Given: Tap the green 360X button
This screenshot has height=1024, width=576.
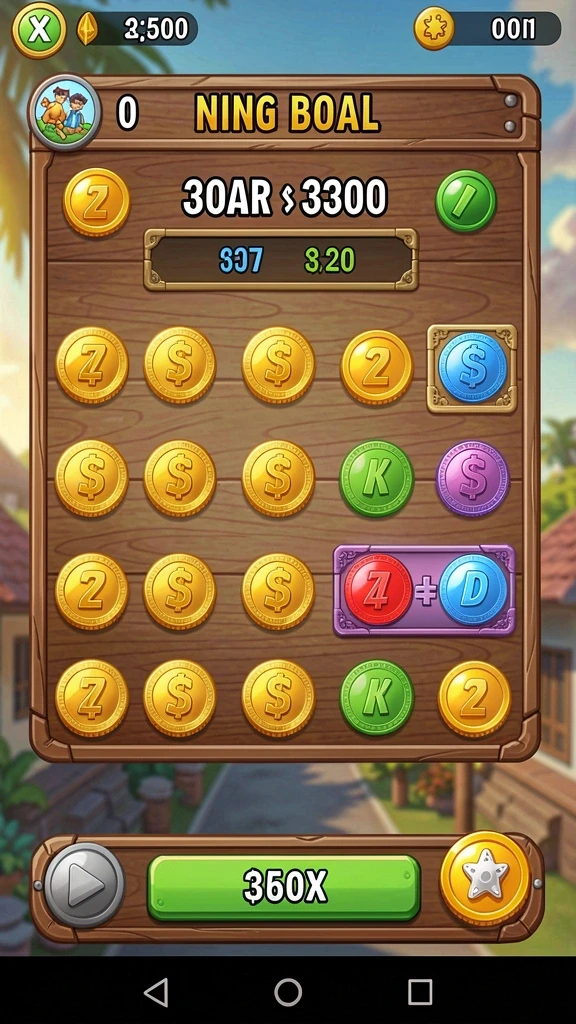Looking at the screenshot, I should point(284,888).
